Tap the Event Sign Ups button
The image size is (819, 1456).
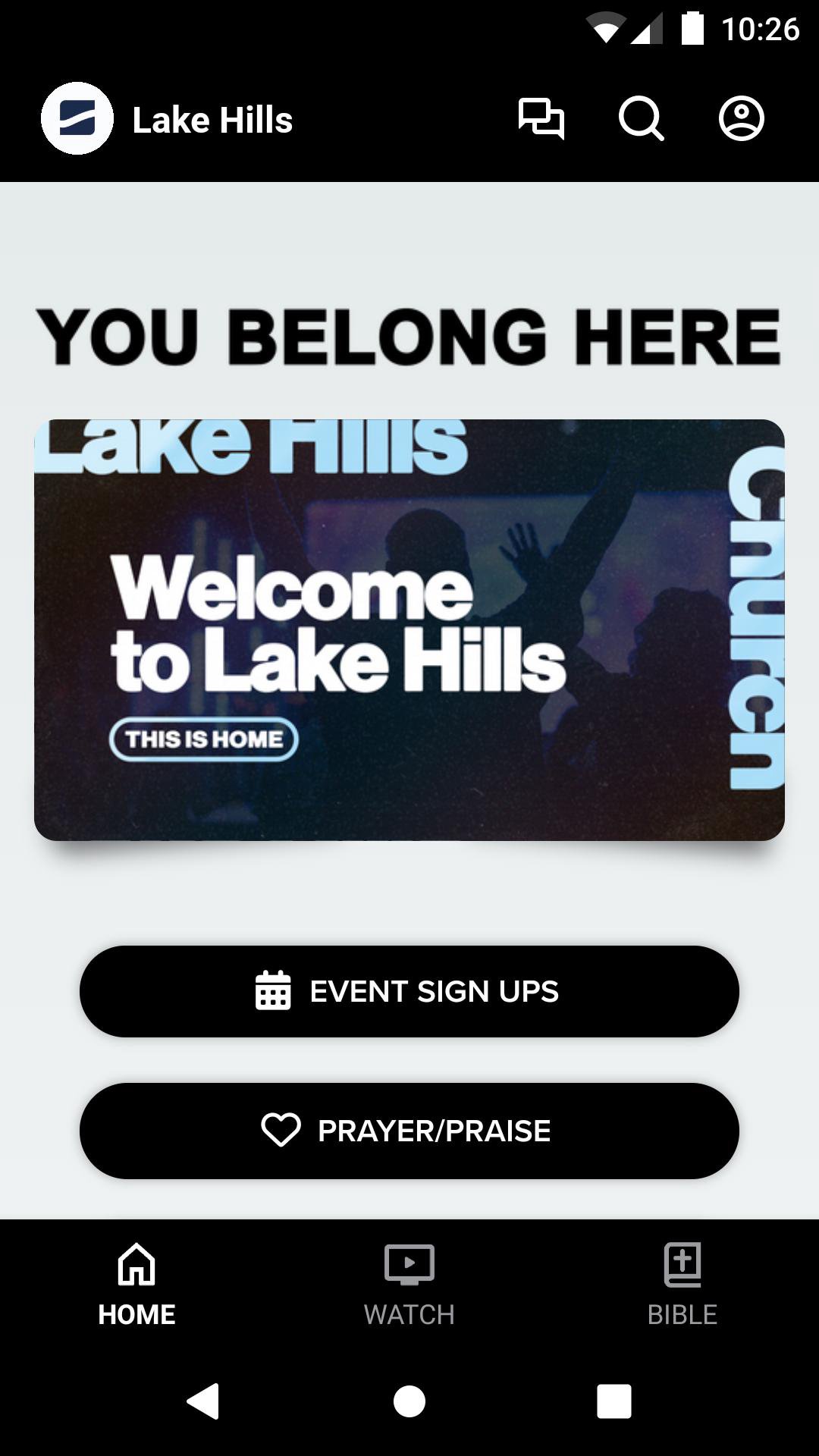point(409,991)
